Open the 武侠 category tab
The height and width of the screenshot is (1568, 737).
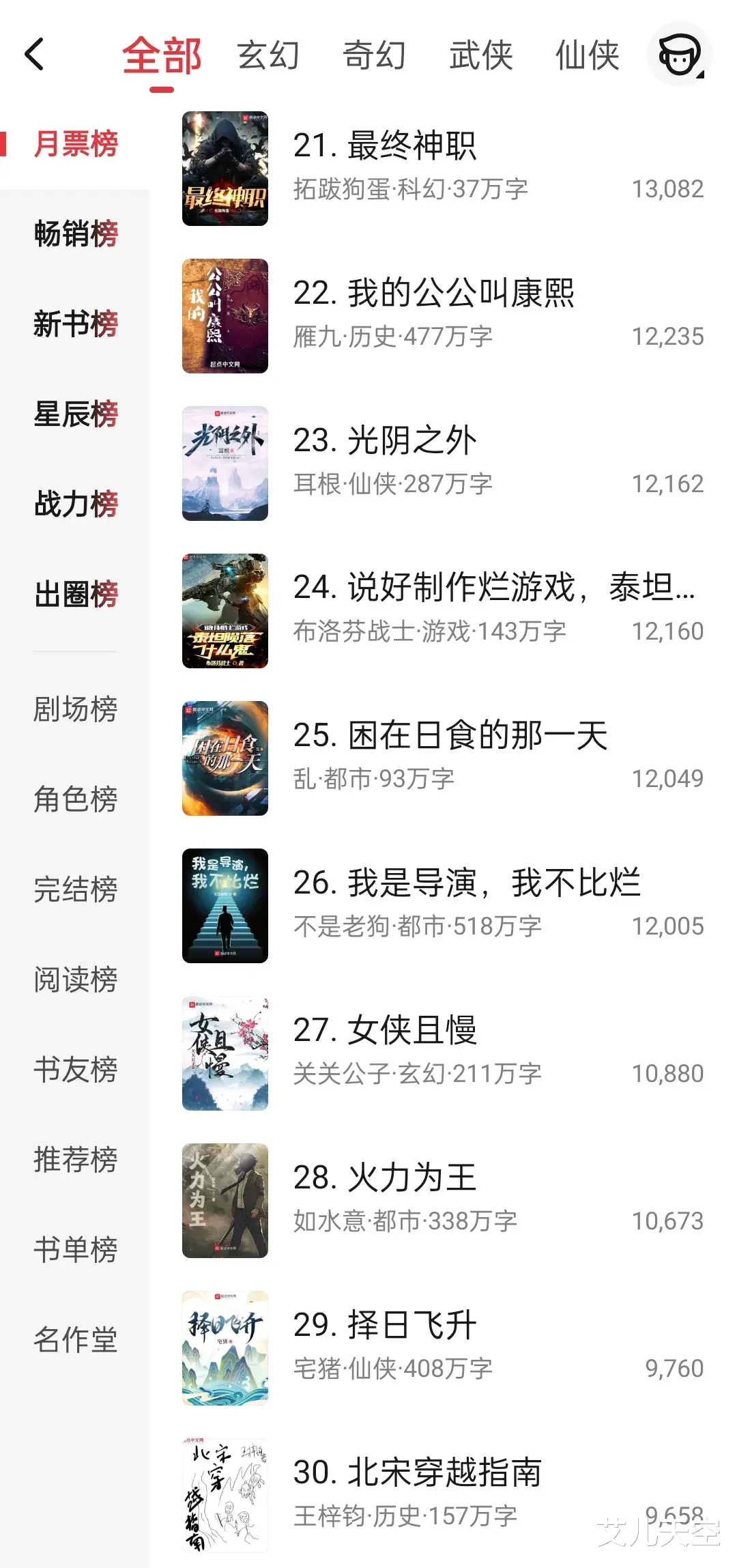tap(480, 55)
